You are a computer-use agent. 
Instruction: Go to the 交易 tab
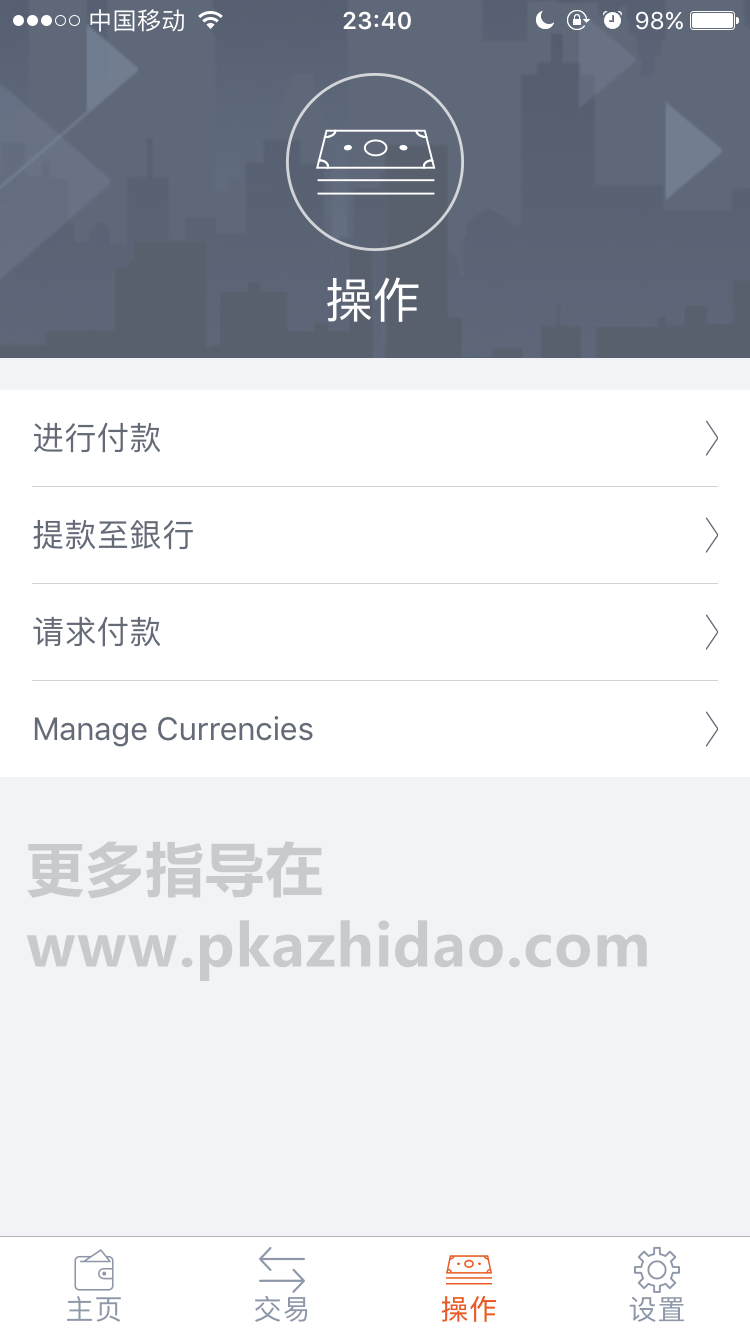click(281, 1286)
